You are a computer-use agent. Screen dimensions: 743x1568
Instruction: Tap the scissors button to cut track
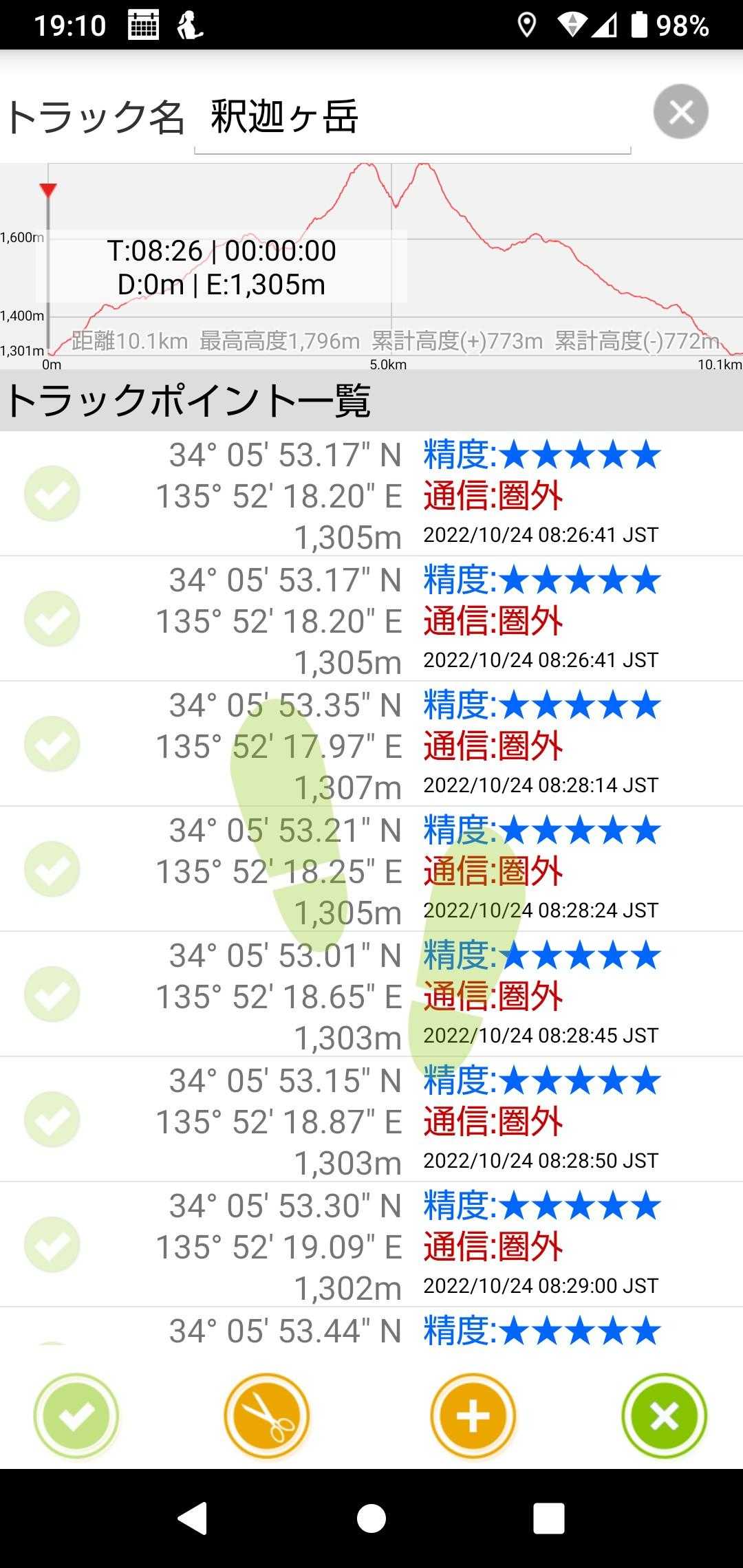[x=267, y=1416]
